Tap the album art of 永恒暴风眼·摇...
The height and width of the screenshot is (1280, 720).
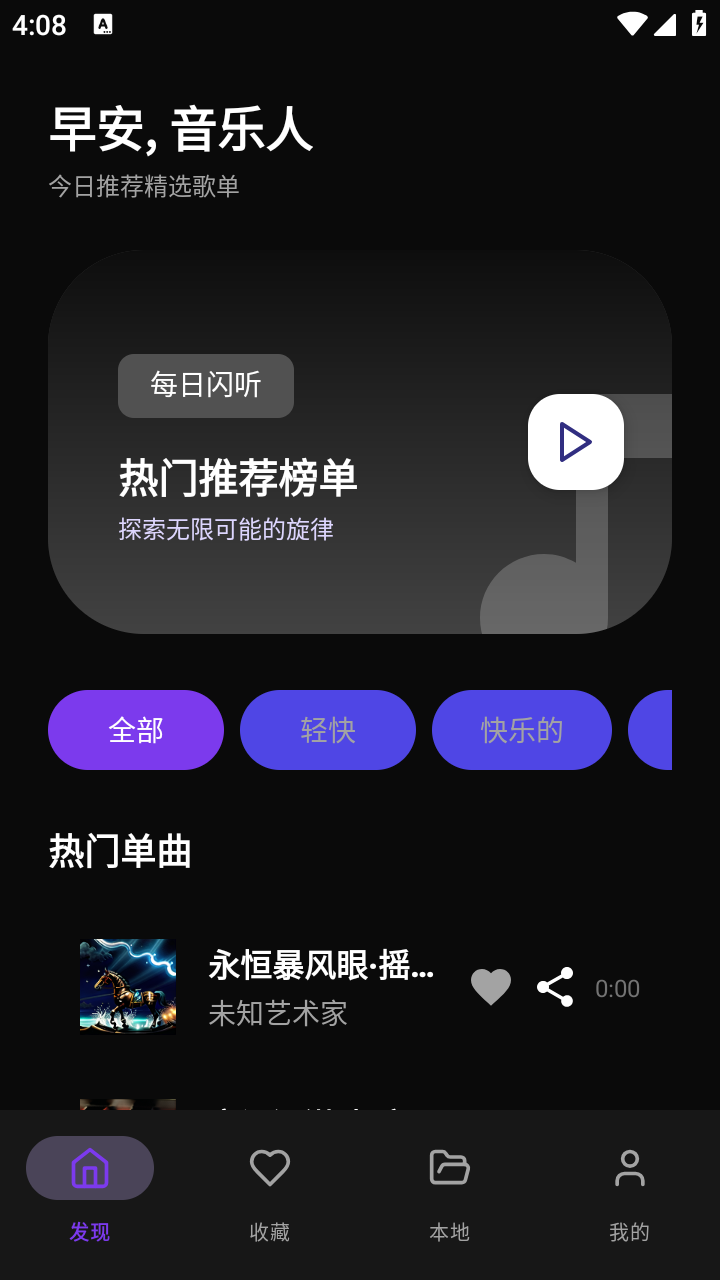pos(127,985)
